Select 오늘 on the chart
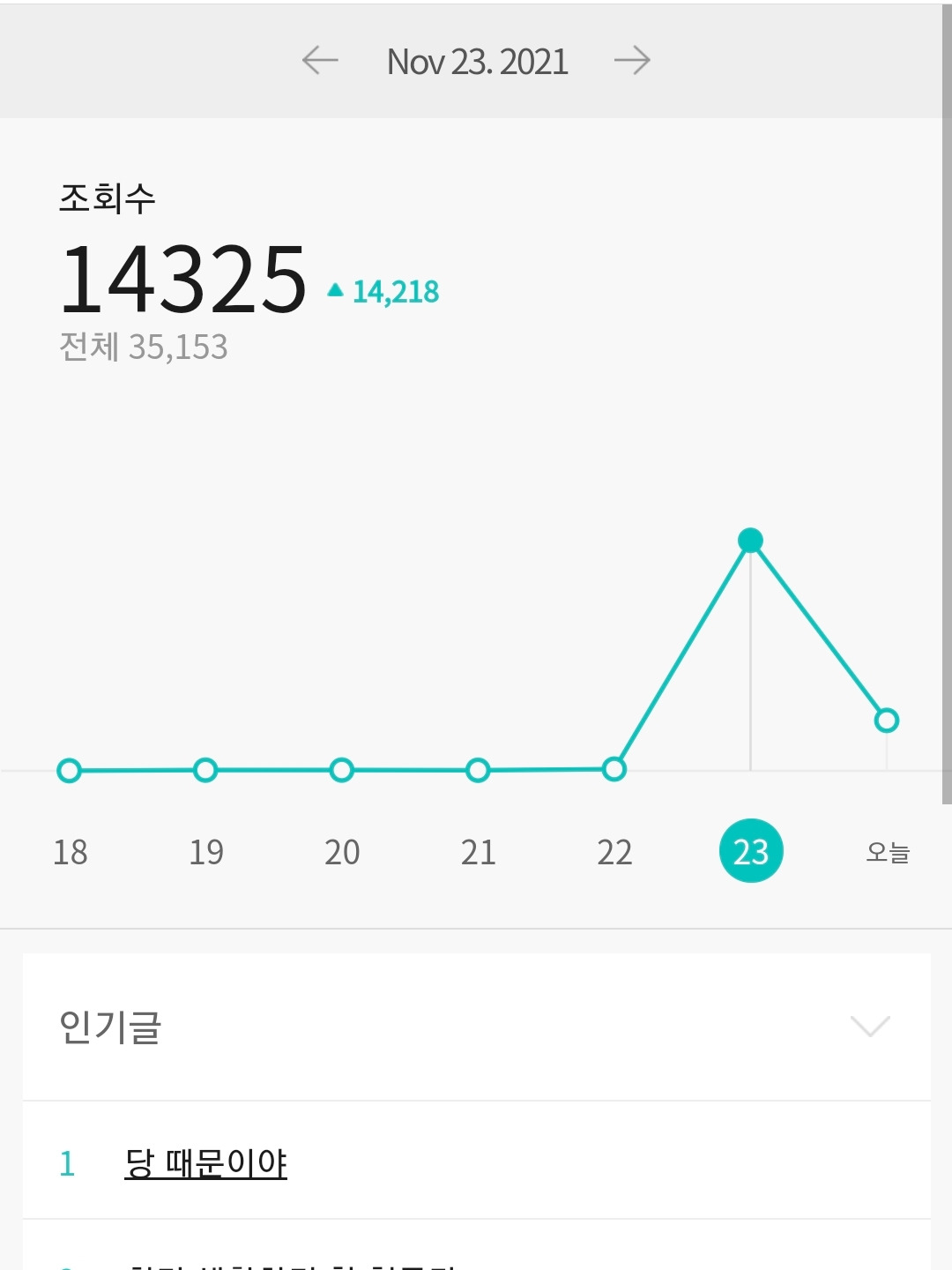Image resolution: width=952 pixels, height=1270 pixels. (887, 852)
